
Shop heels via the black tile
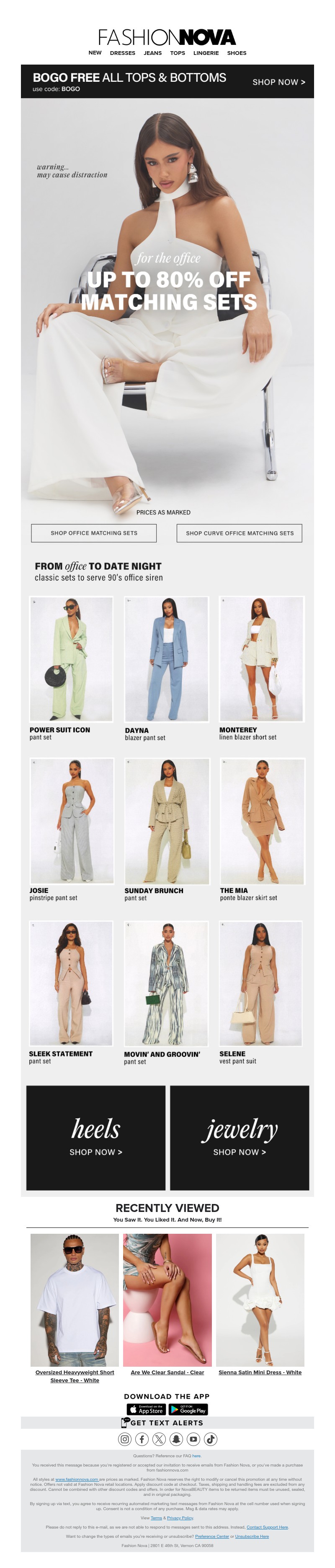point(95,1138)
